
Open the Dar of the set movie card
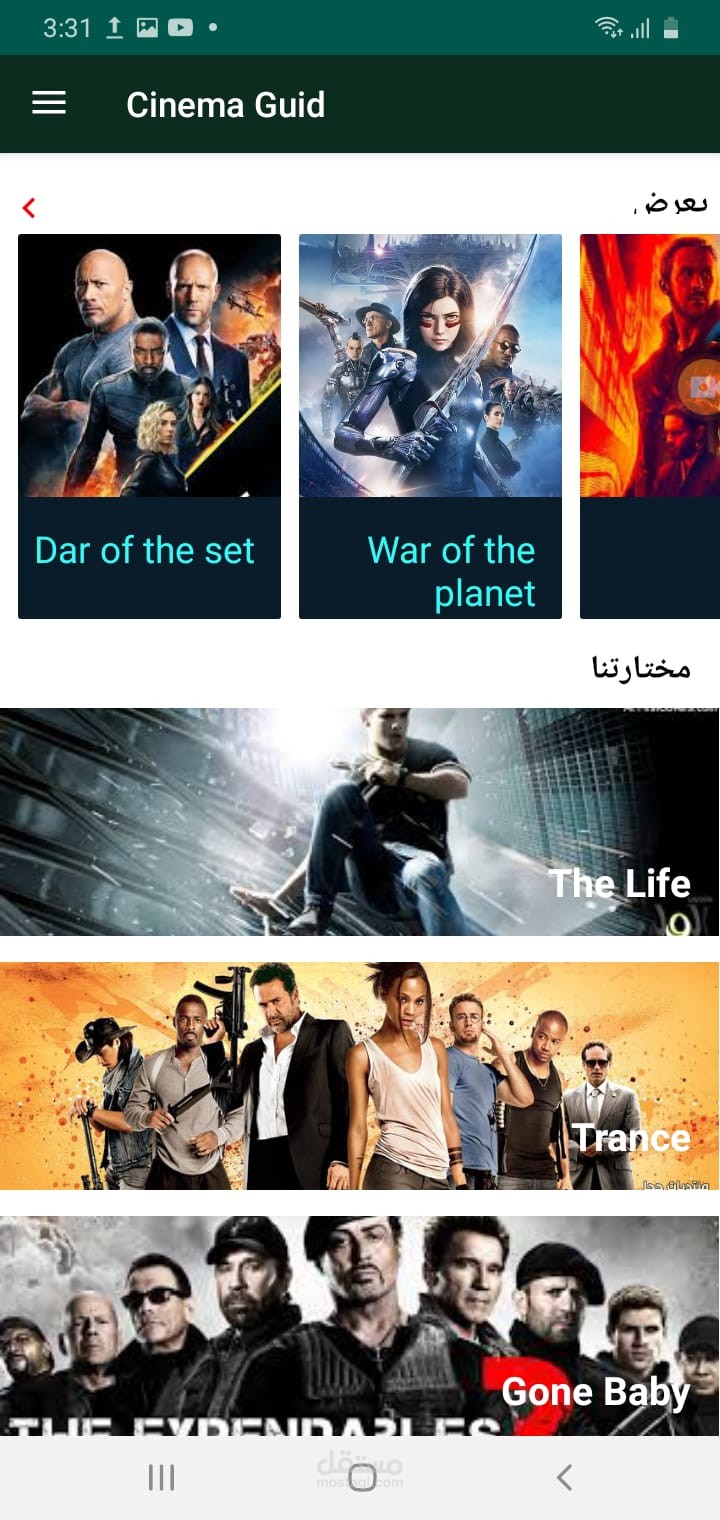tap(149, 426)
